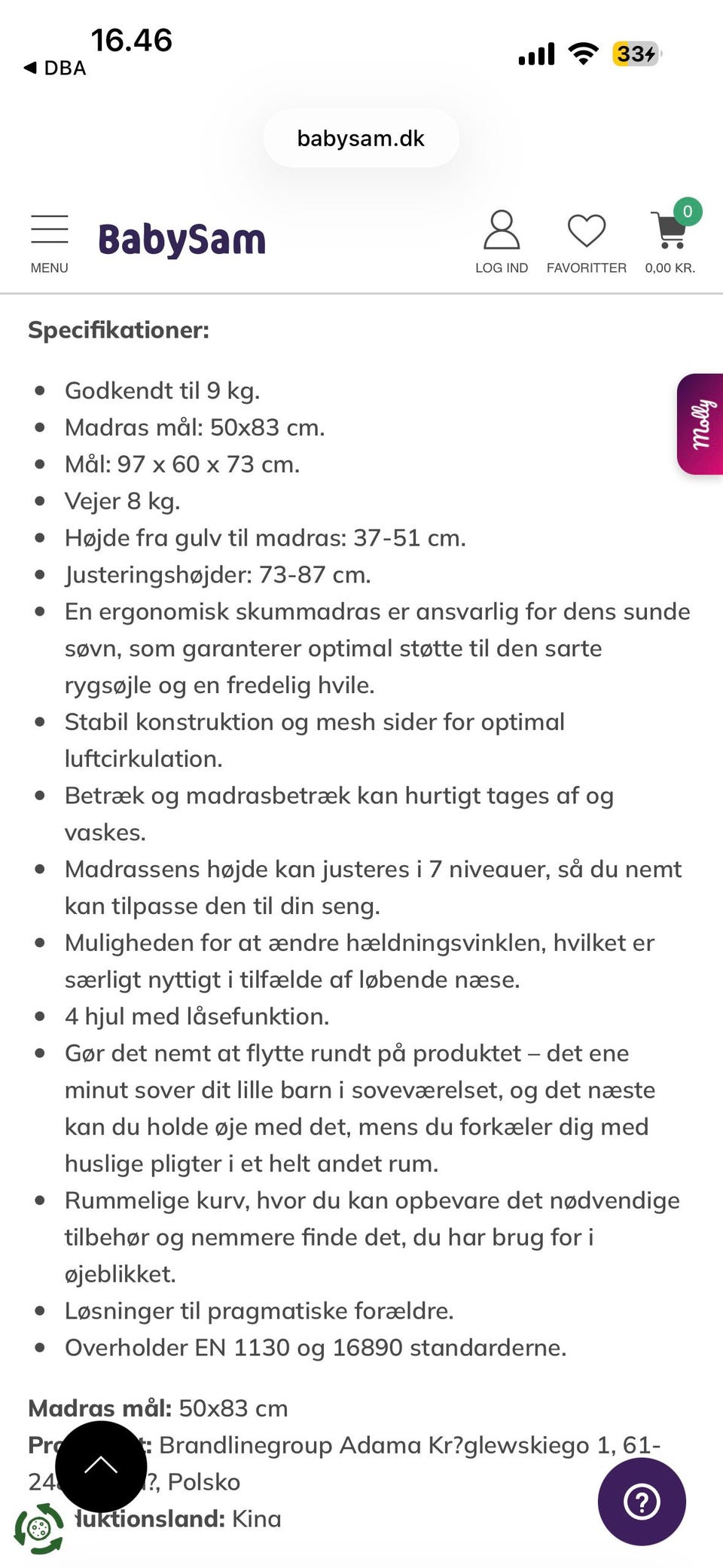Jump back to top with arrow button
This screenshot has width=723, height=1568.
point(101,1466)
